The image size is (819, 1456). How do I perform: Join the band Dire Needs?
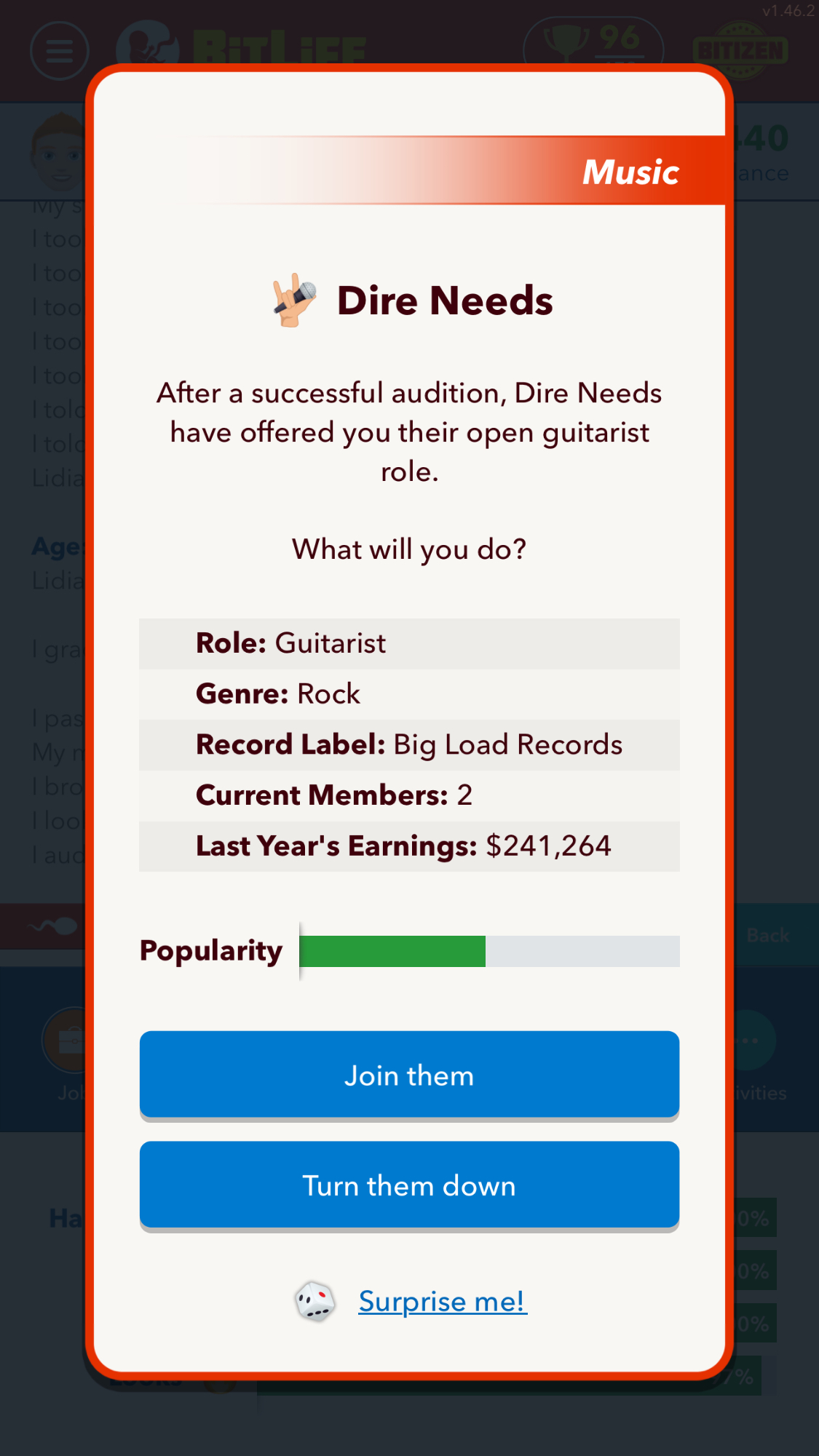pos(409,1075)
